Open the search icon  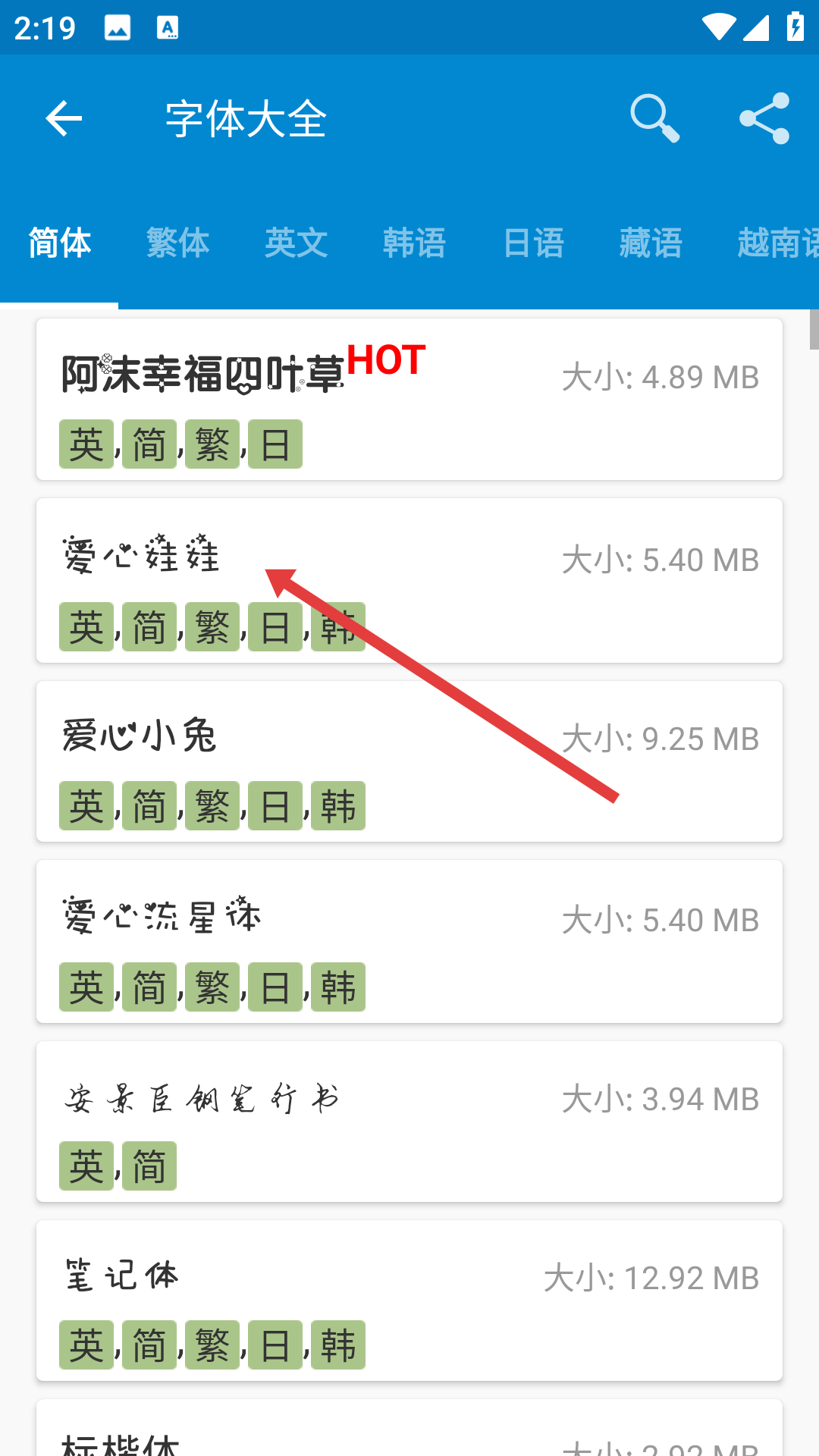(655, 119)
